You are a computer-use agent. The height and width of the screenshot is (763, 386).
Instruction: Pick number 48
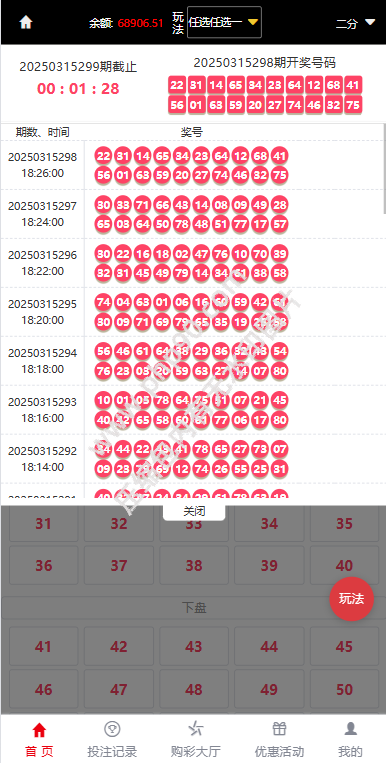pos(194,689)
